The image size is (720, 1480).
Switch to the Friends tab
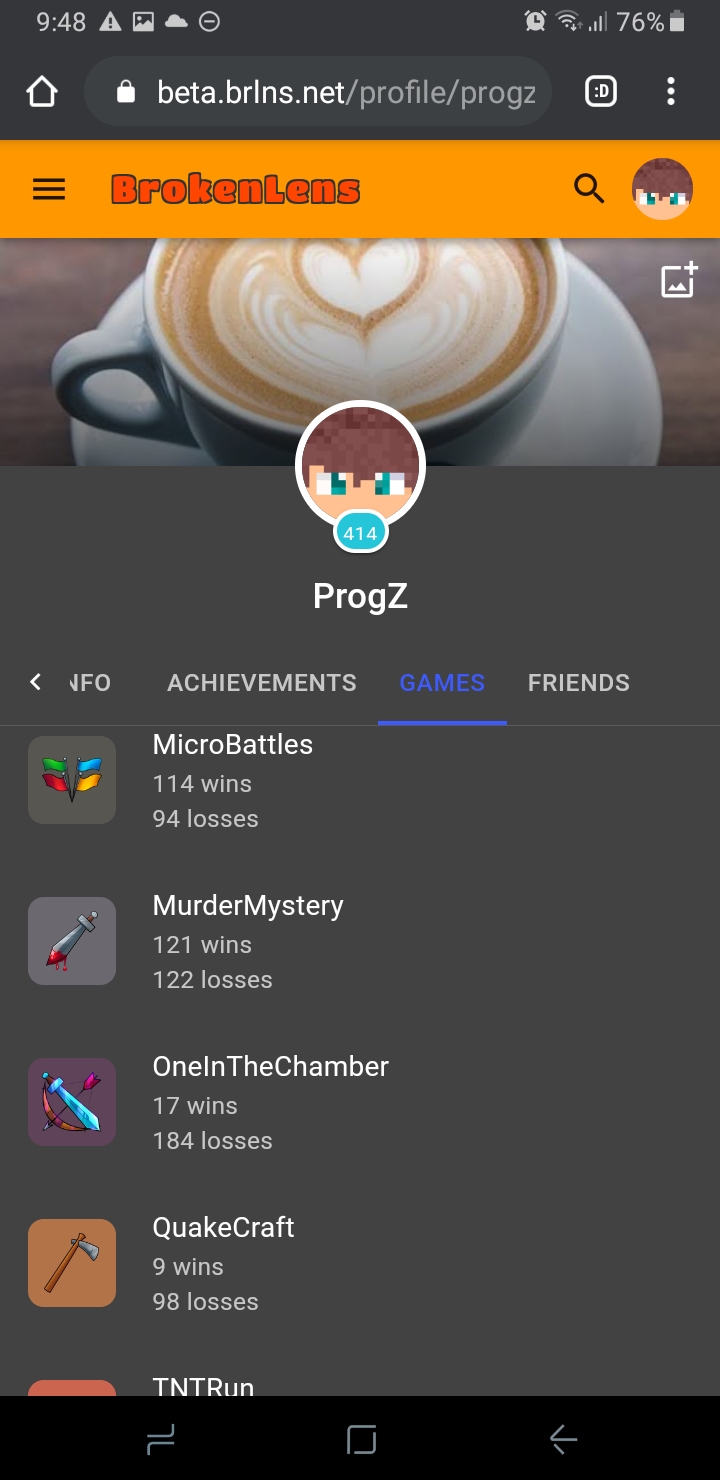(x=579, y=683)
